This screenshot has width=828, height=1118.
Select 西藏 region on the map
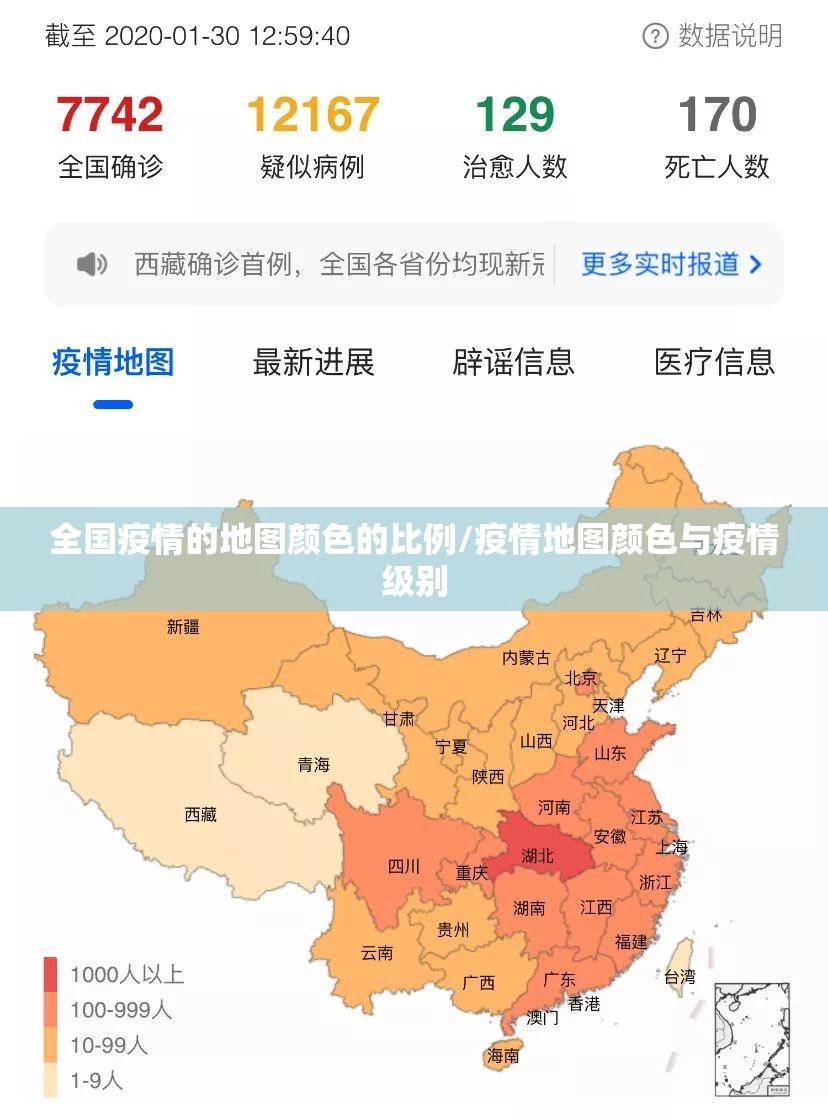200,815
